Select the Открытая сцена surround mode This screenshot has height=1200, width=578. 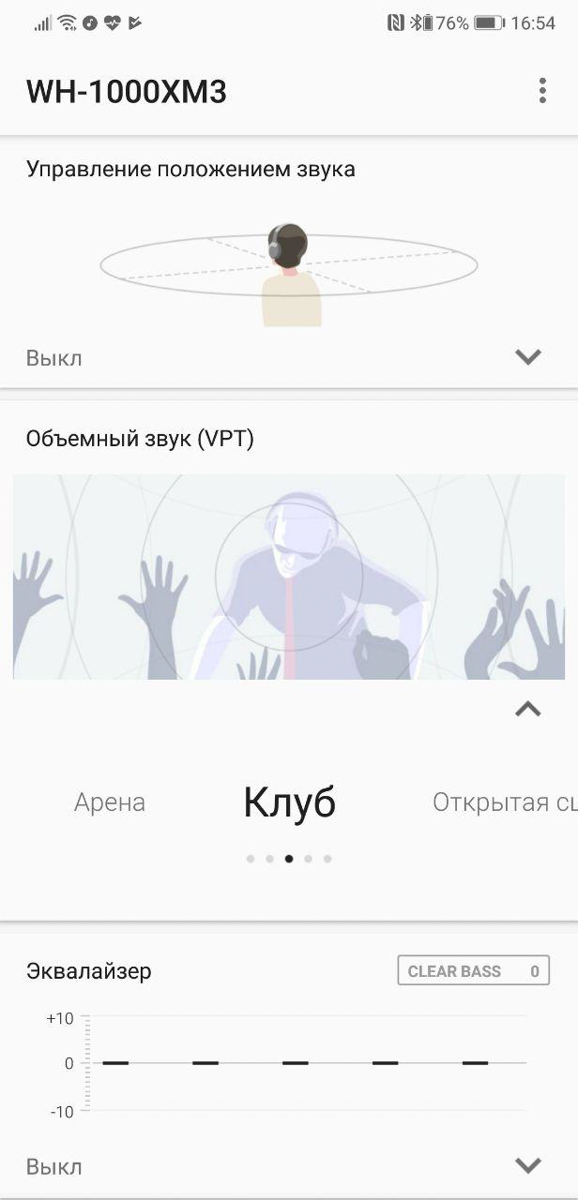click(505, 802)
